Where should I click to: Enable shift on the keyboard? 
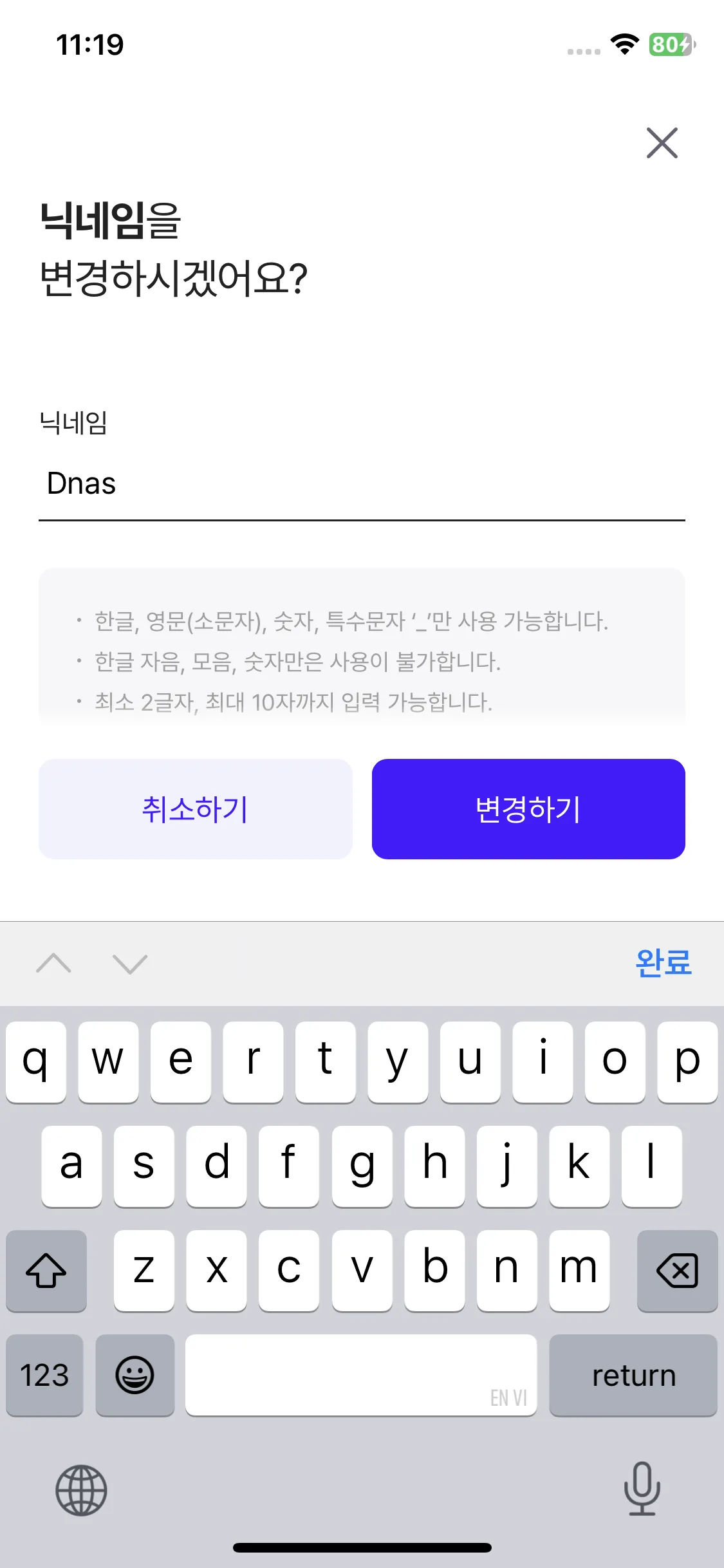(x=46, y=1271)
